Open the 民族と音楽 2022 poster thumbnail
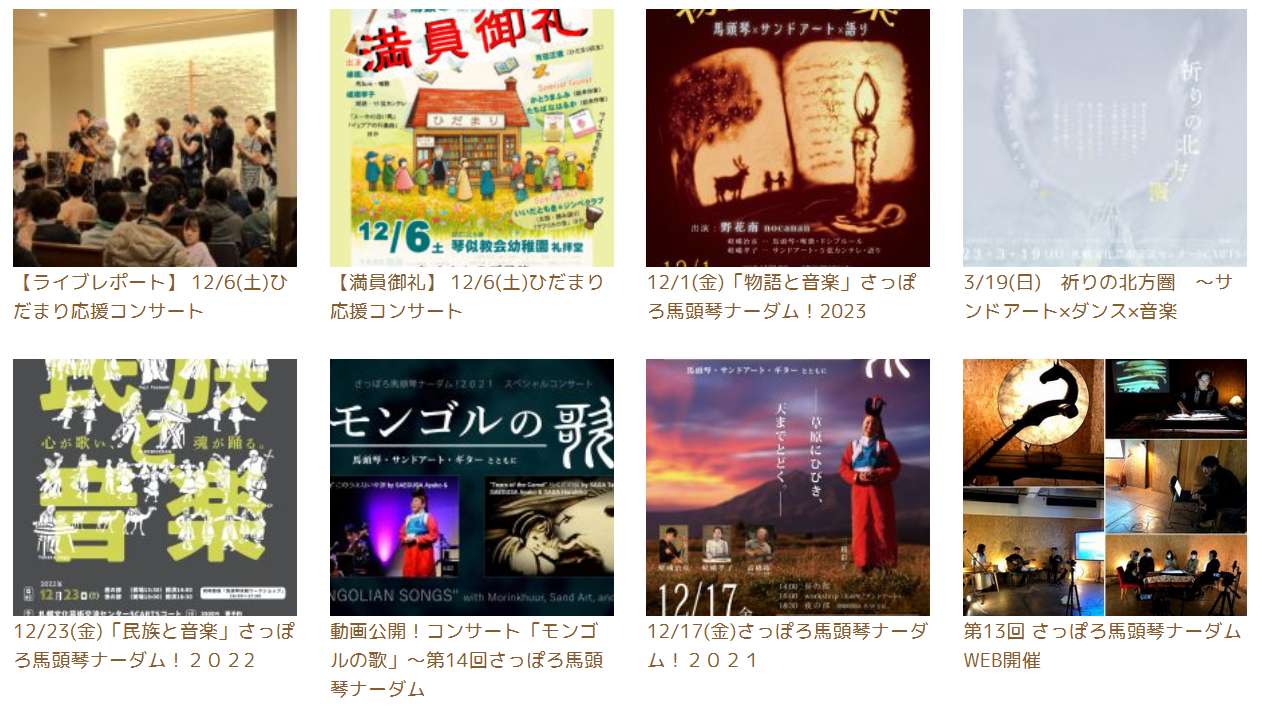1262x710 pixels. [x=154, y=487]
